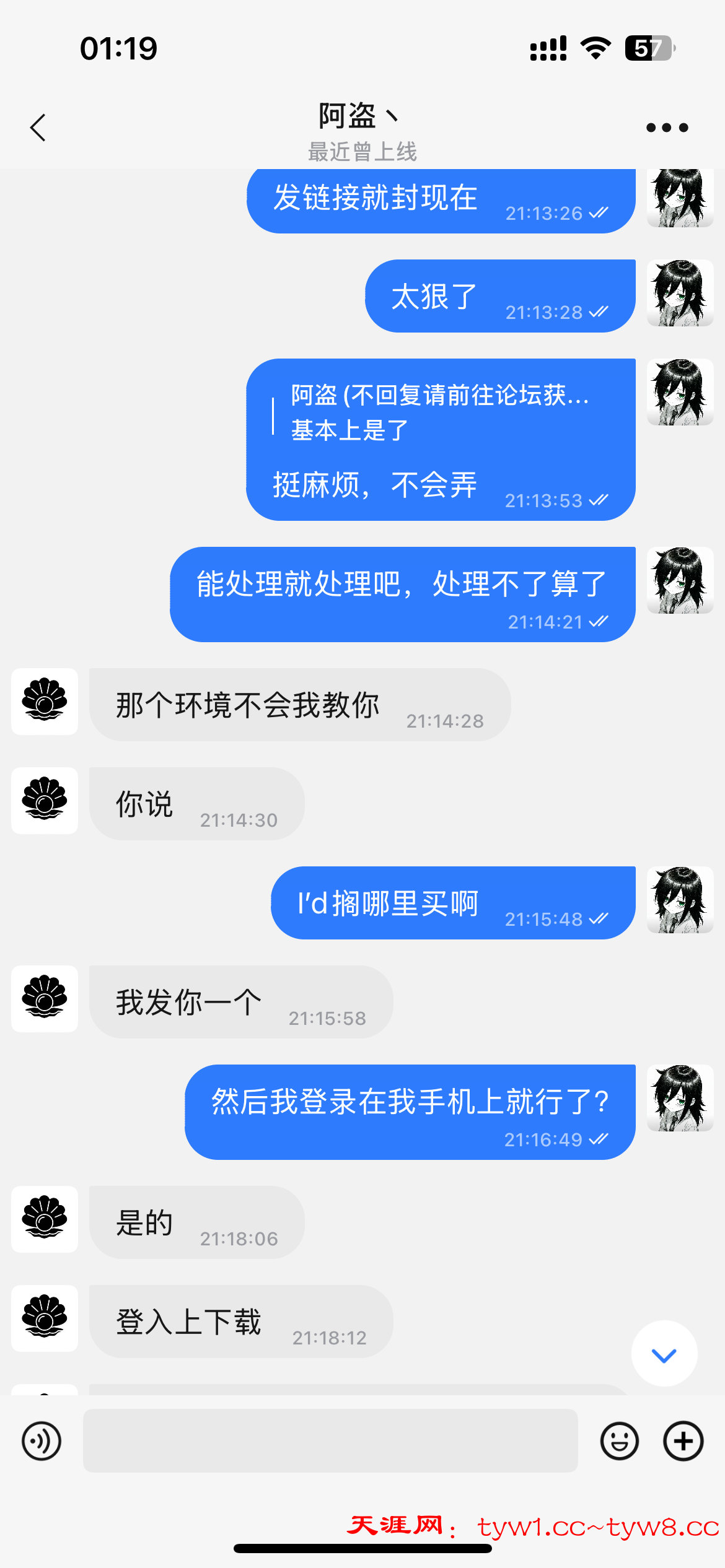Screen dimensions: 725x1568
Task: Tap contact's avatar beside 那个环境不会我教你
Action: (45, 702)
